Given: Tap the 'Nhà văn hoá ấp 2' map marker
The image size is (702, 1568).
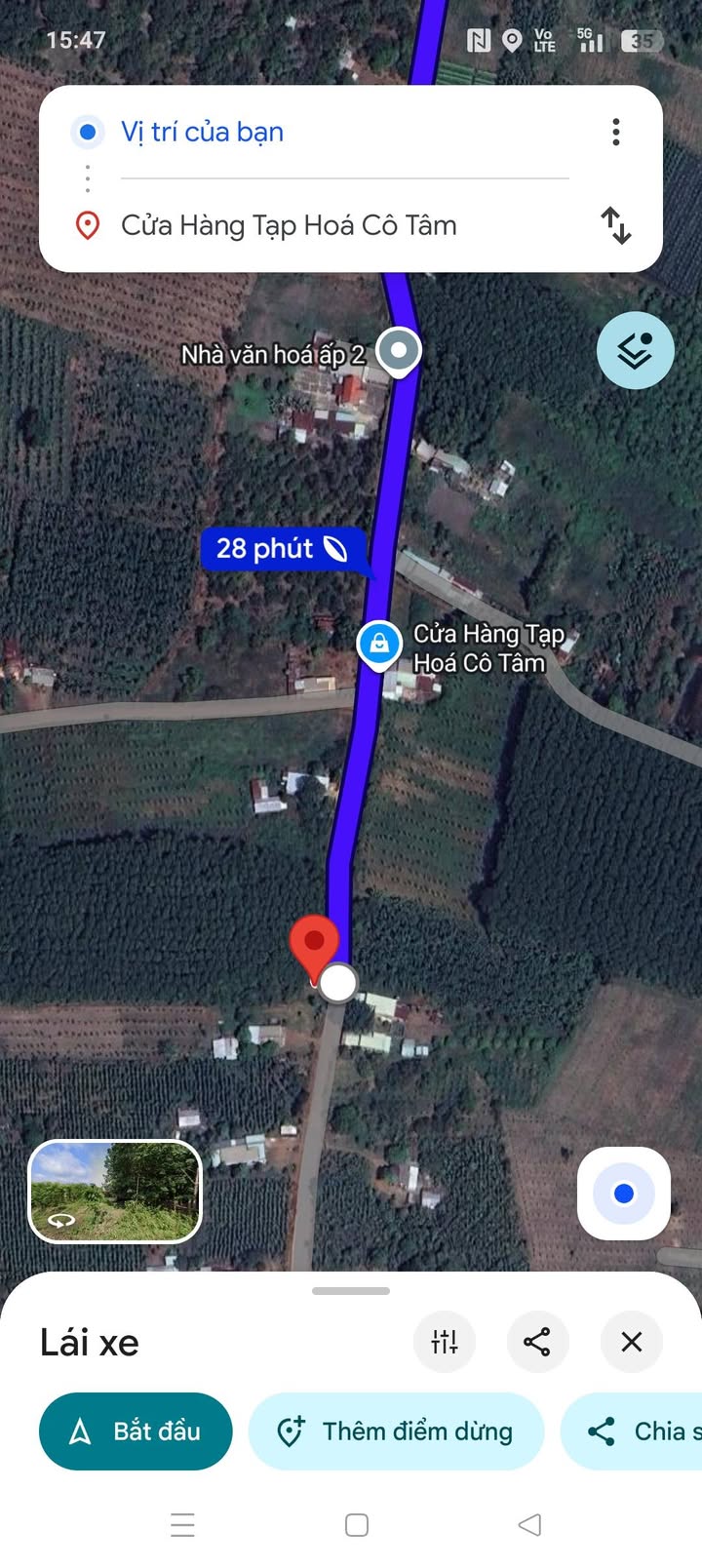Looking at the screenshot, I should tap(398, 350).
